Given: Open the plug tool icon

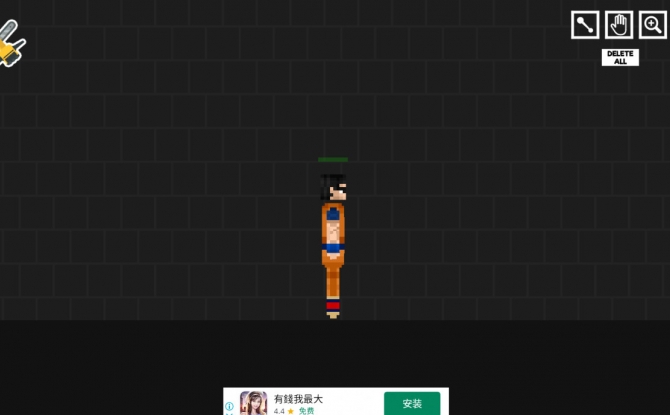Looking at the screenshot, I should pos(10,47).
